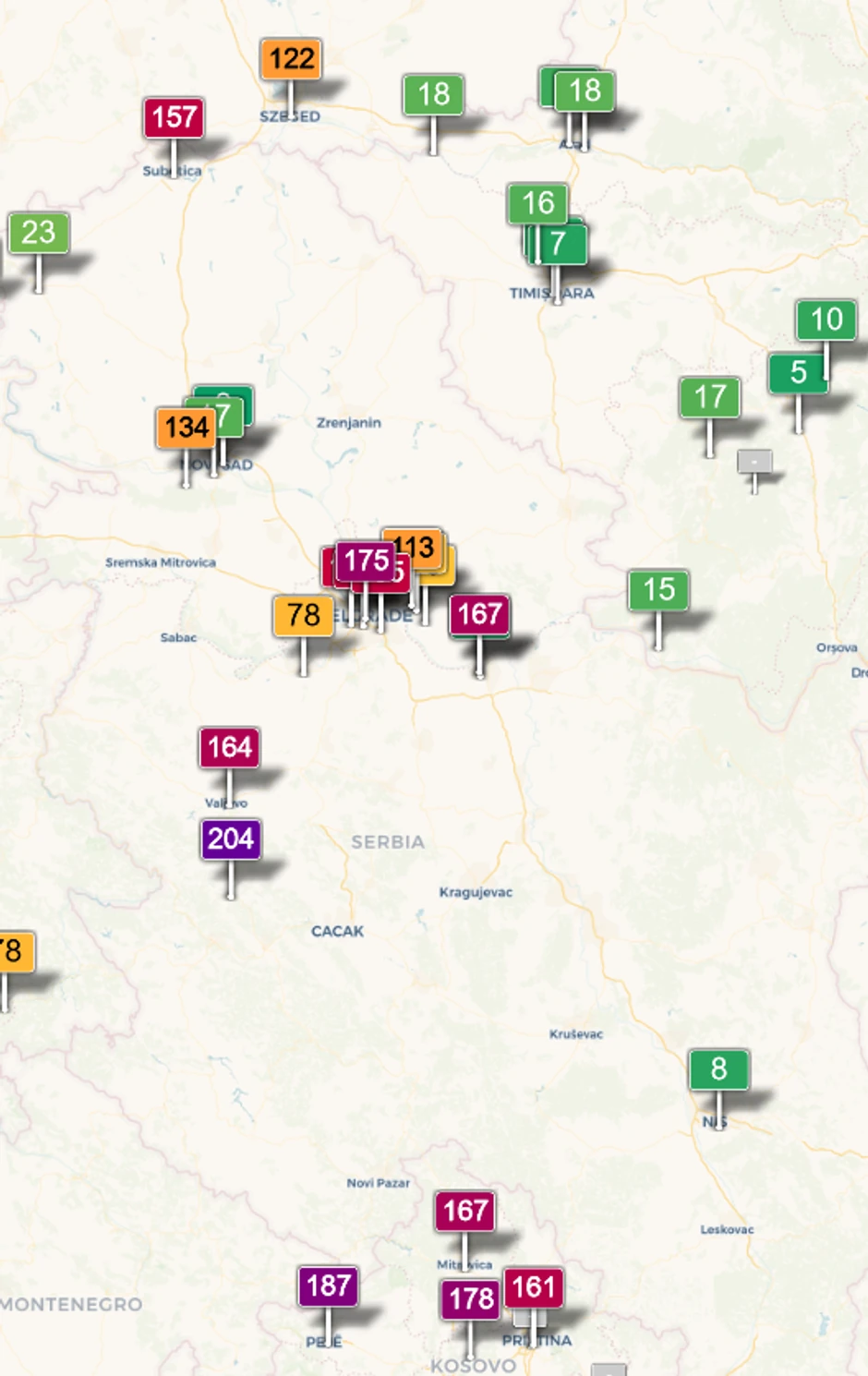Open the purple 204 marker
The image size is (868, 1376).
coord(231,839)
